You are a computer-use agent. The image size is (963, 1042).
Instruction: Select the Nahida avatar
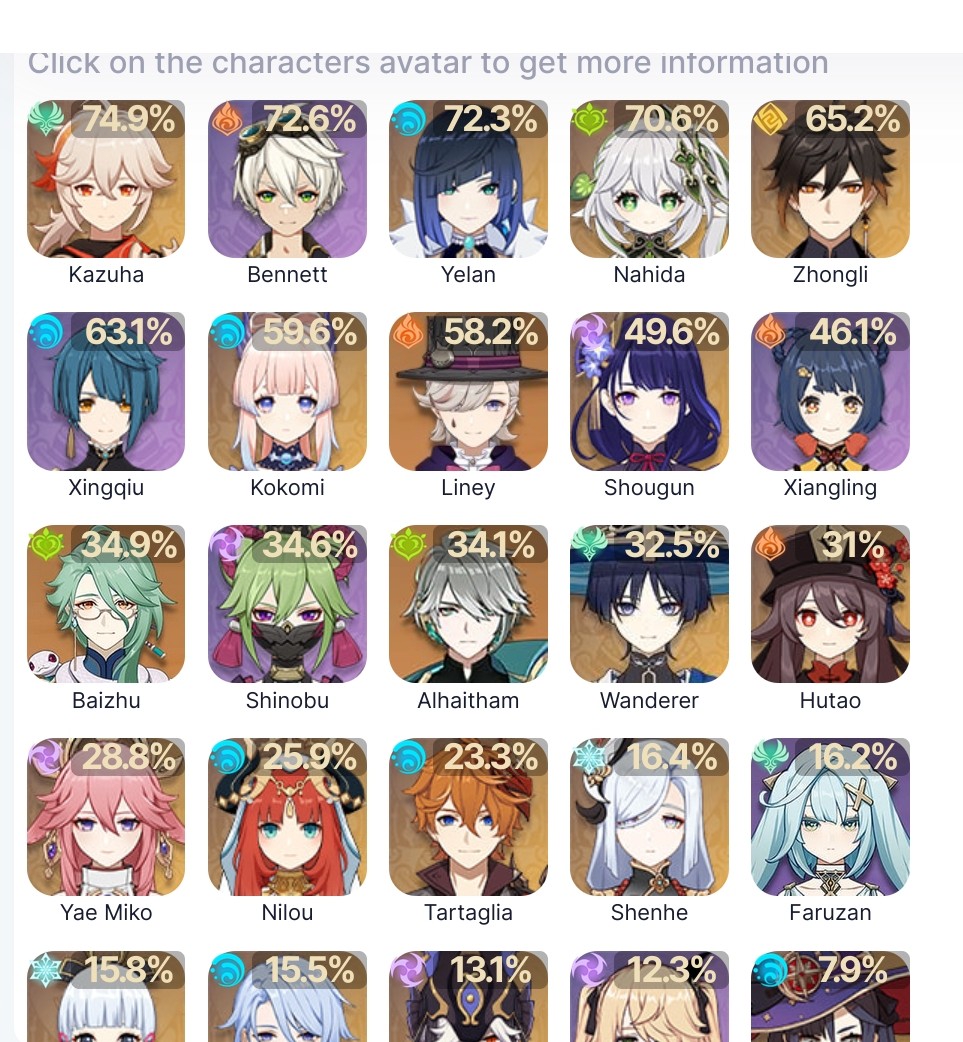(x=649, y=180)
